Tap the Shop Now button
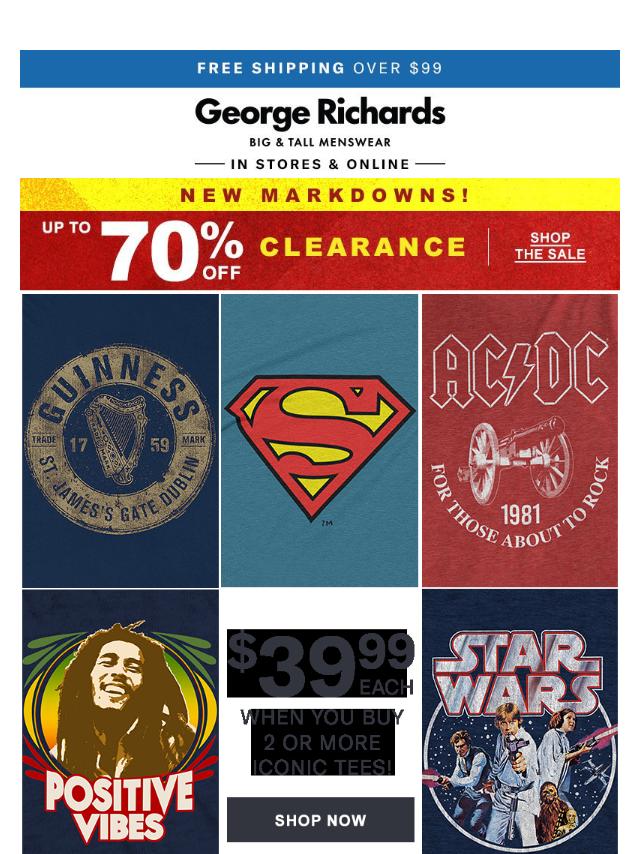 (x=320, y=820)
